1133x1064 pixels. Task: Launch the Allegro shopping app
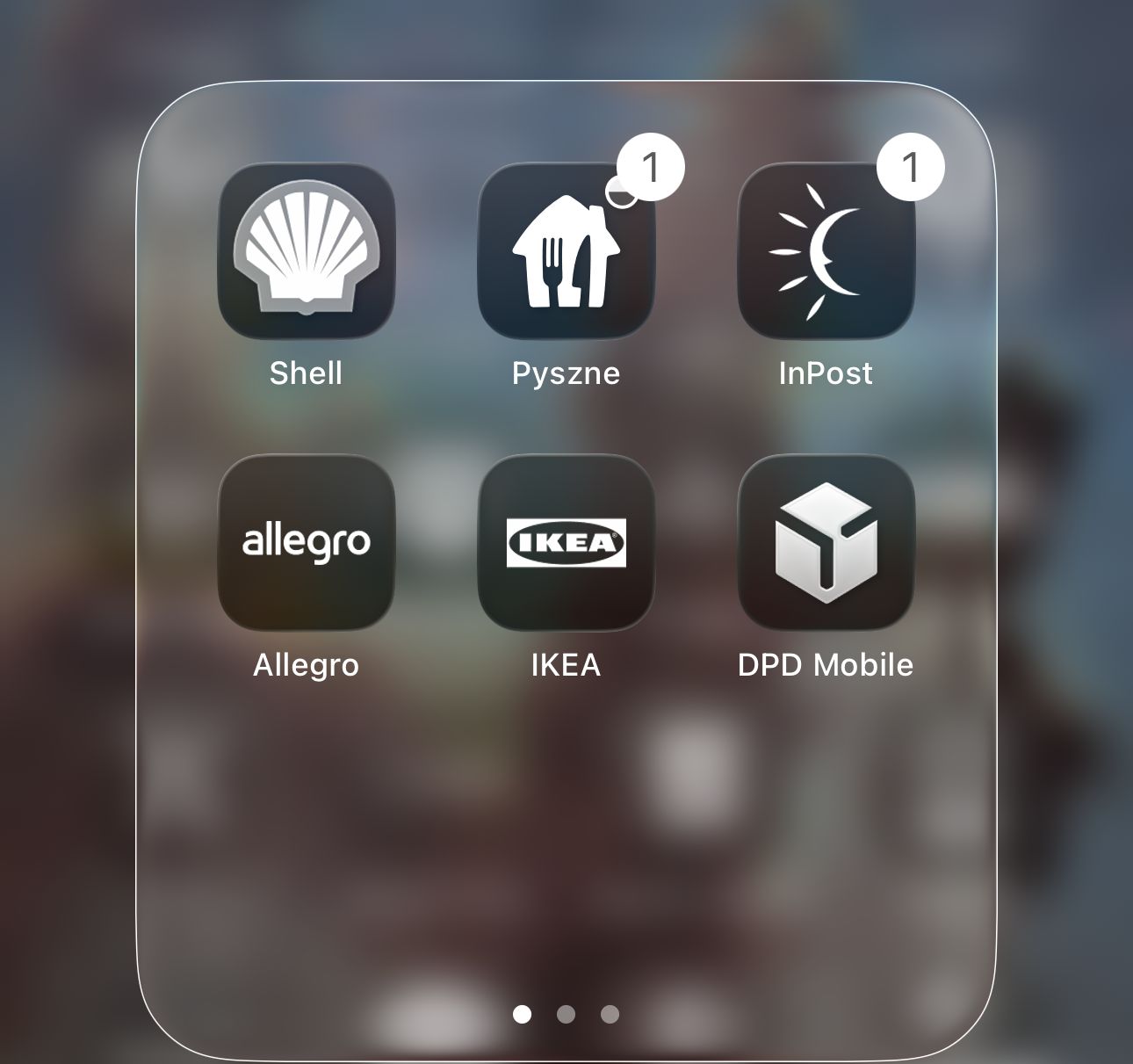306,542
